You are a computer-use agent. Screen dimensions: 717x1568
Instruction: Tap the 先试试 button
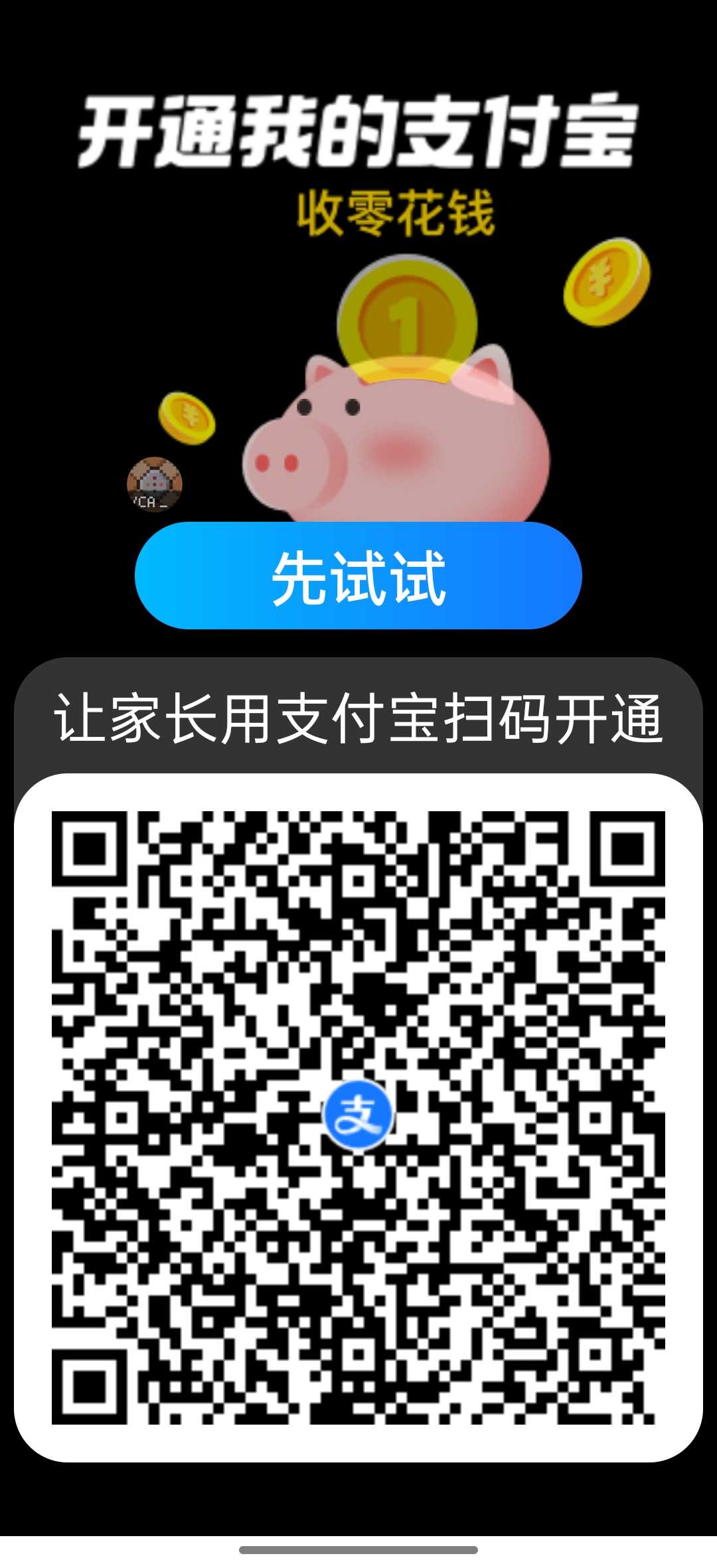(x=358, y=576)
